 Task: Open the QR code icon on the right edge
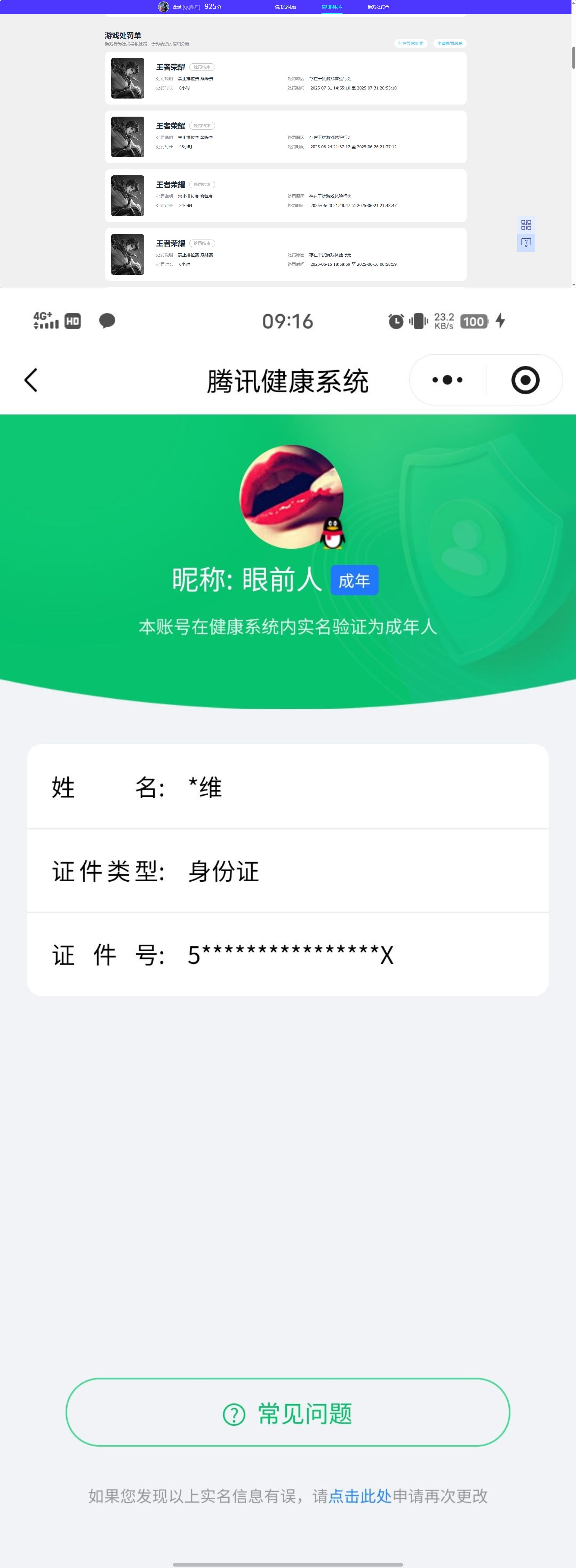coord(526,224)
